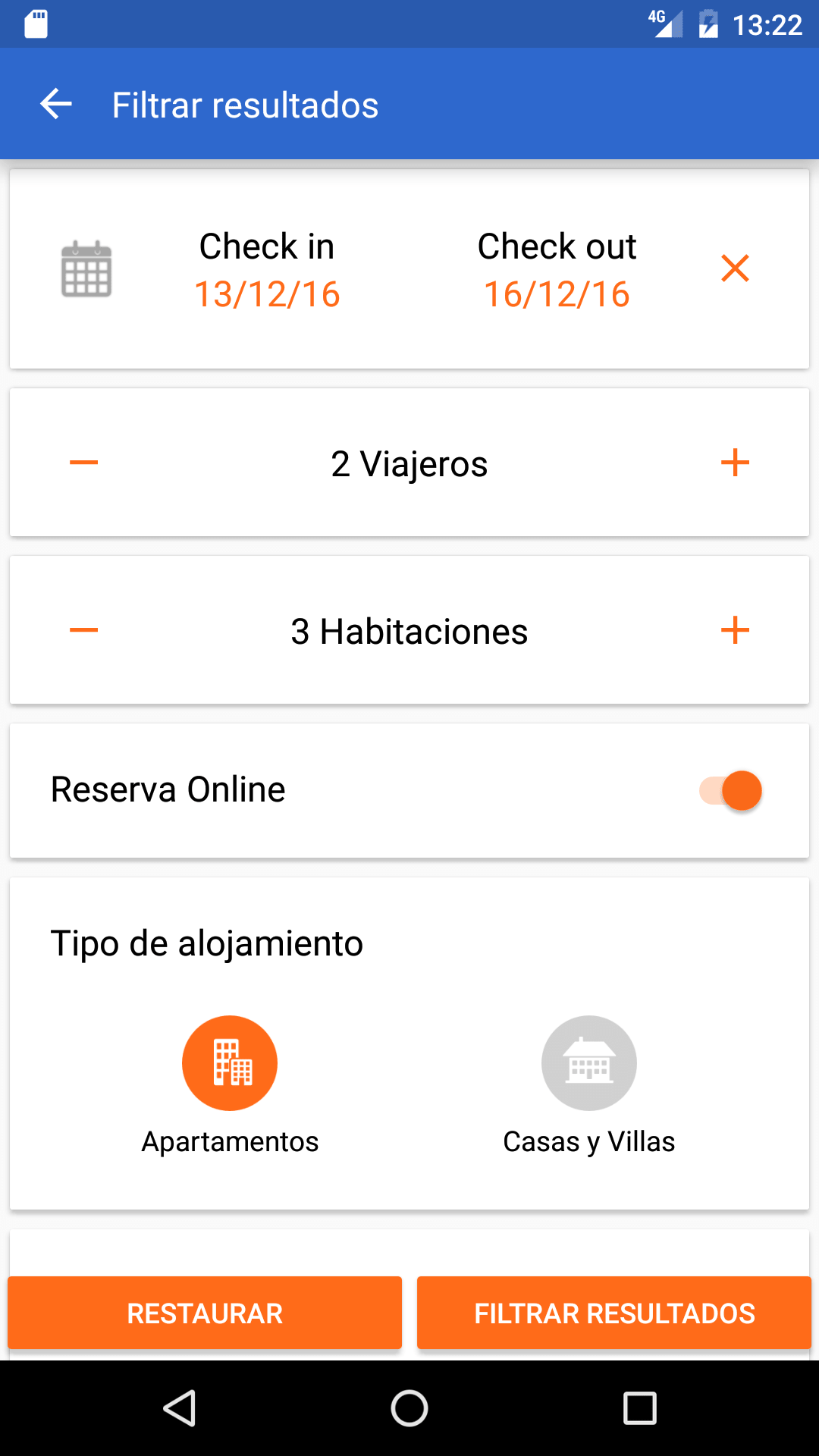
Task: Disable the Reserva Online switch
Action: [x=730, y=790]
